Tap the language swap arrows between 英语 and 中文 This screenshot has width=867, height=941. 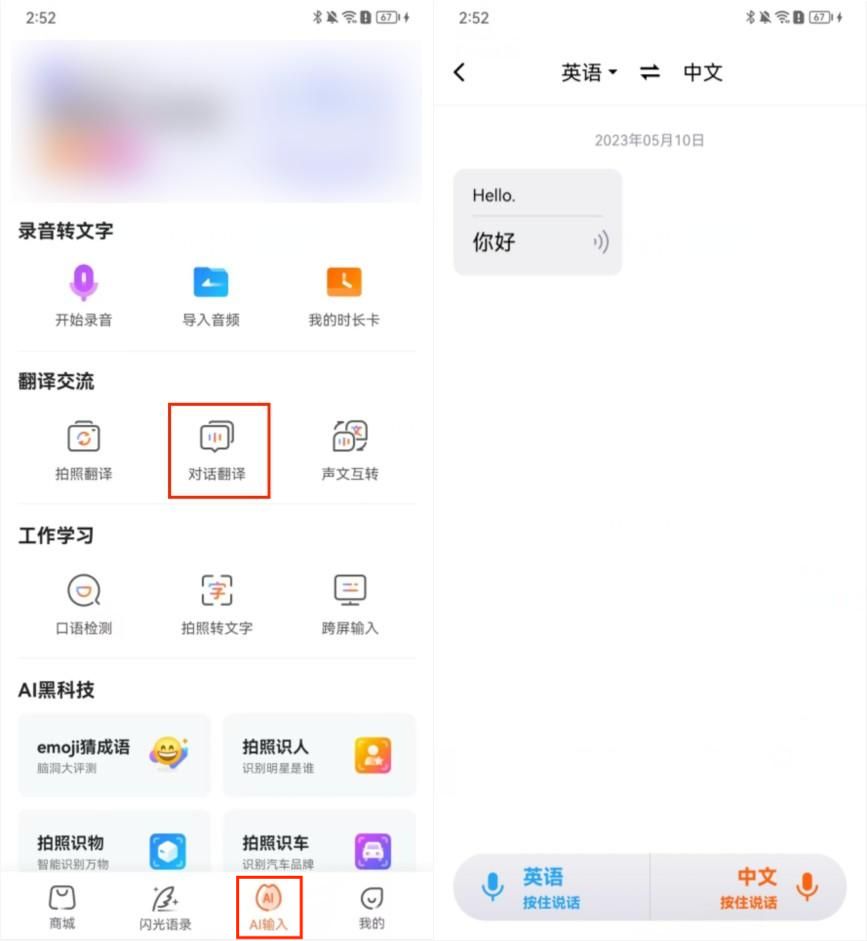650,72
